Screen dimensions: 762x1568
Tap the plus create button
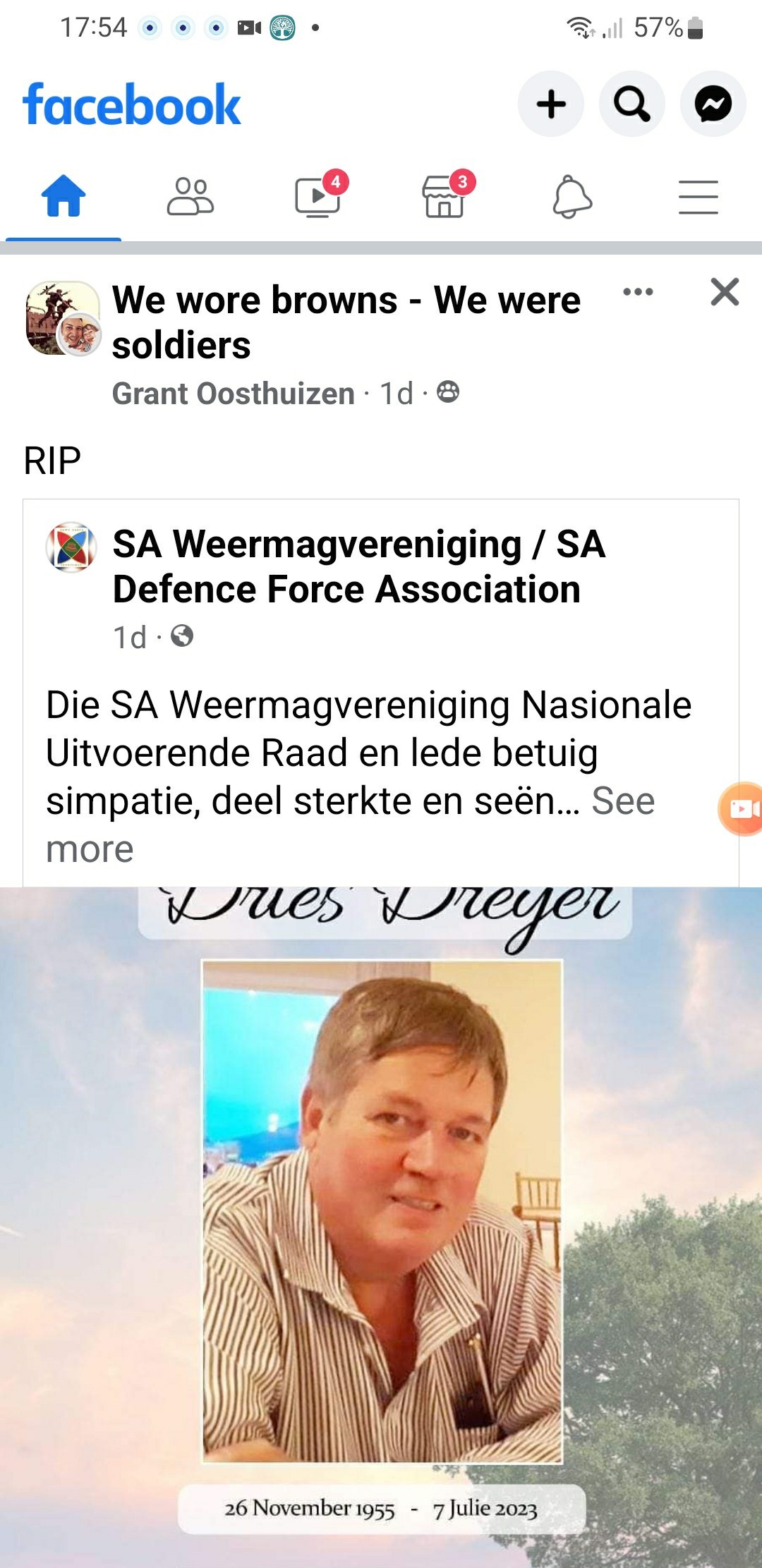point(551,104)
